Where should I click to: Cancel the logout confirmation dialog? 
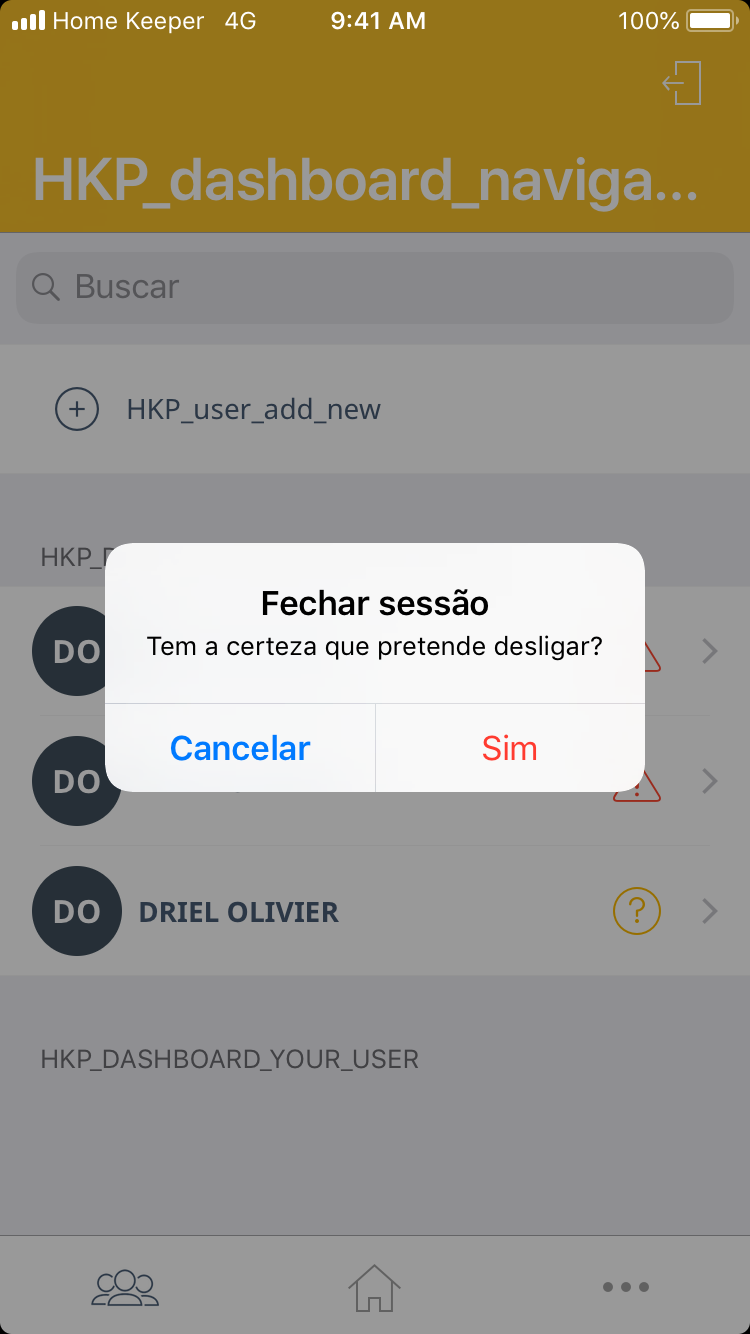[240, 748]
